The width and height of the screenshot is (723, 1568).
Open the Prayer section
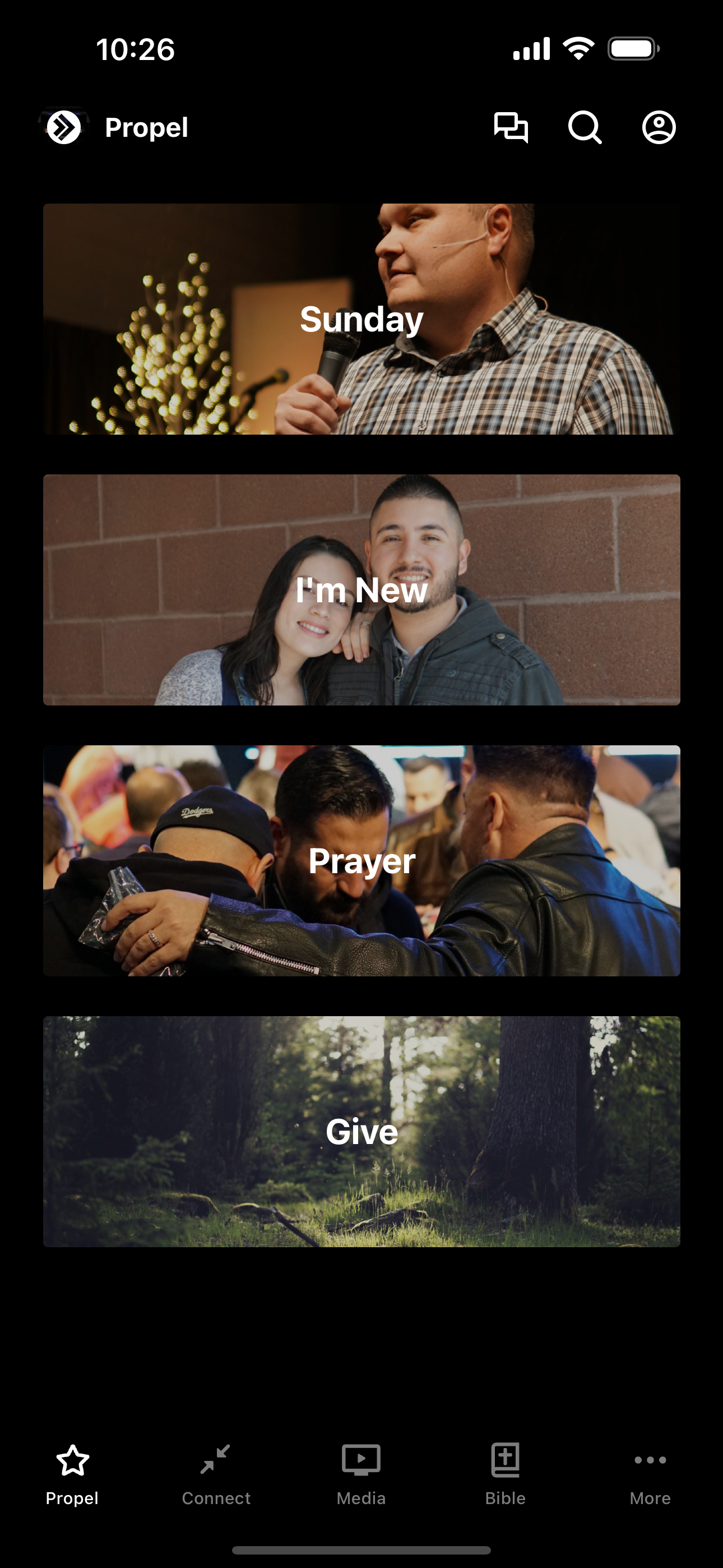point(361,861)
